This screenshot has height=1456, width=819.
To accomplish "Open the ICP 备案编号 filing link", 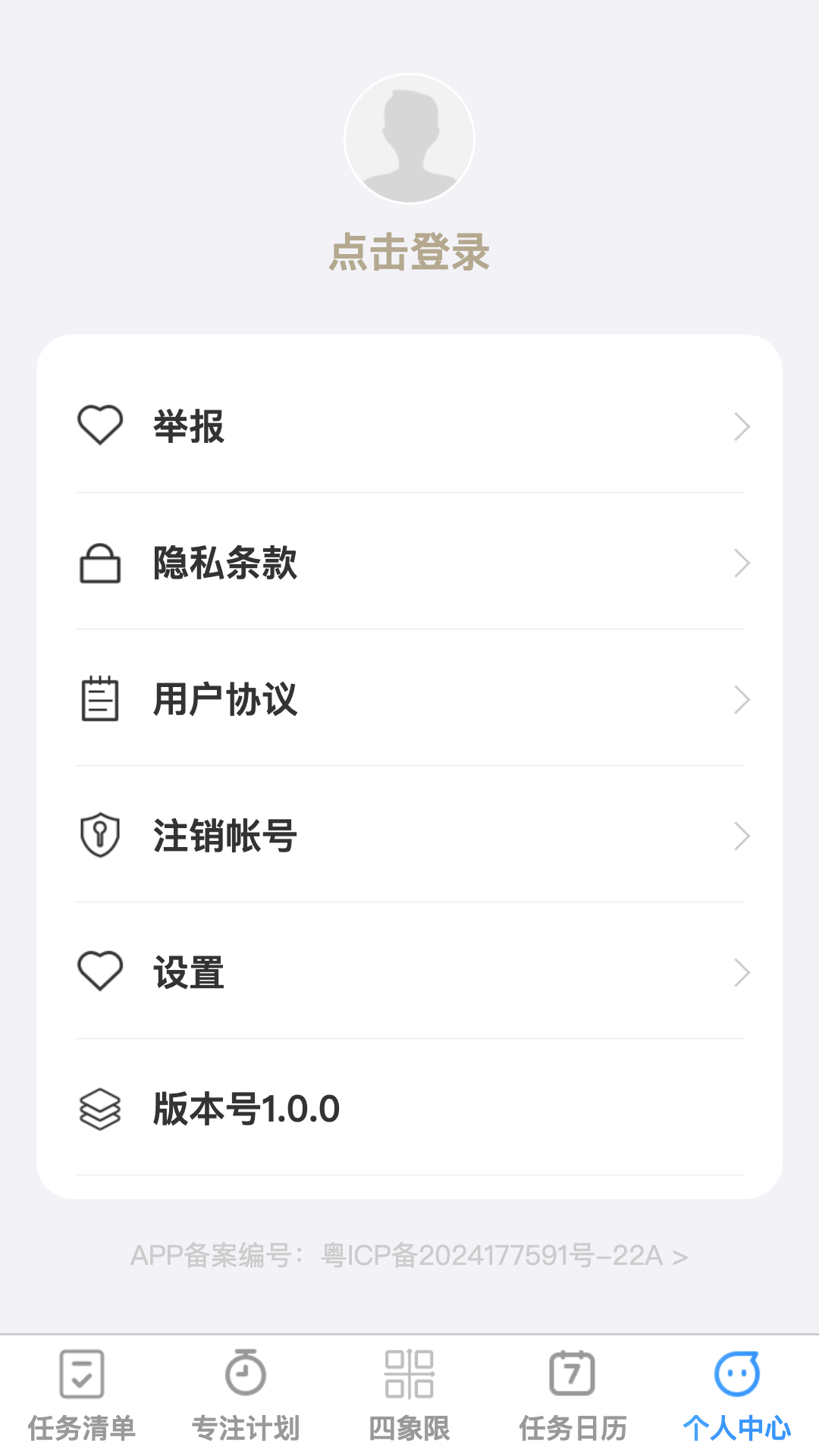I will click(x=409, y=1256).
